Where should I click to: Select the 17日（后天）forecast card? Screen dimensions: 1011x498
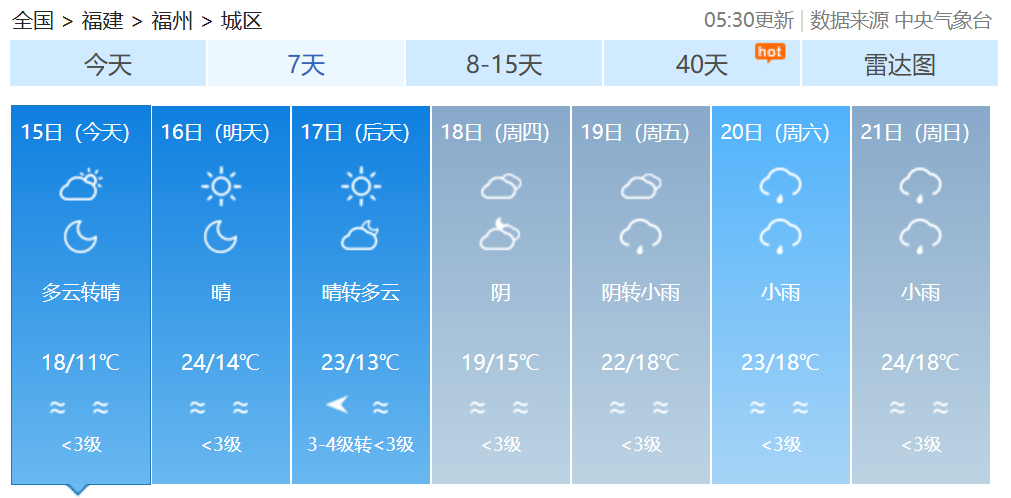click(361, 295)
